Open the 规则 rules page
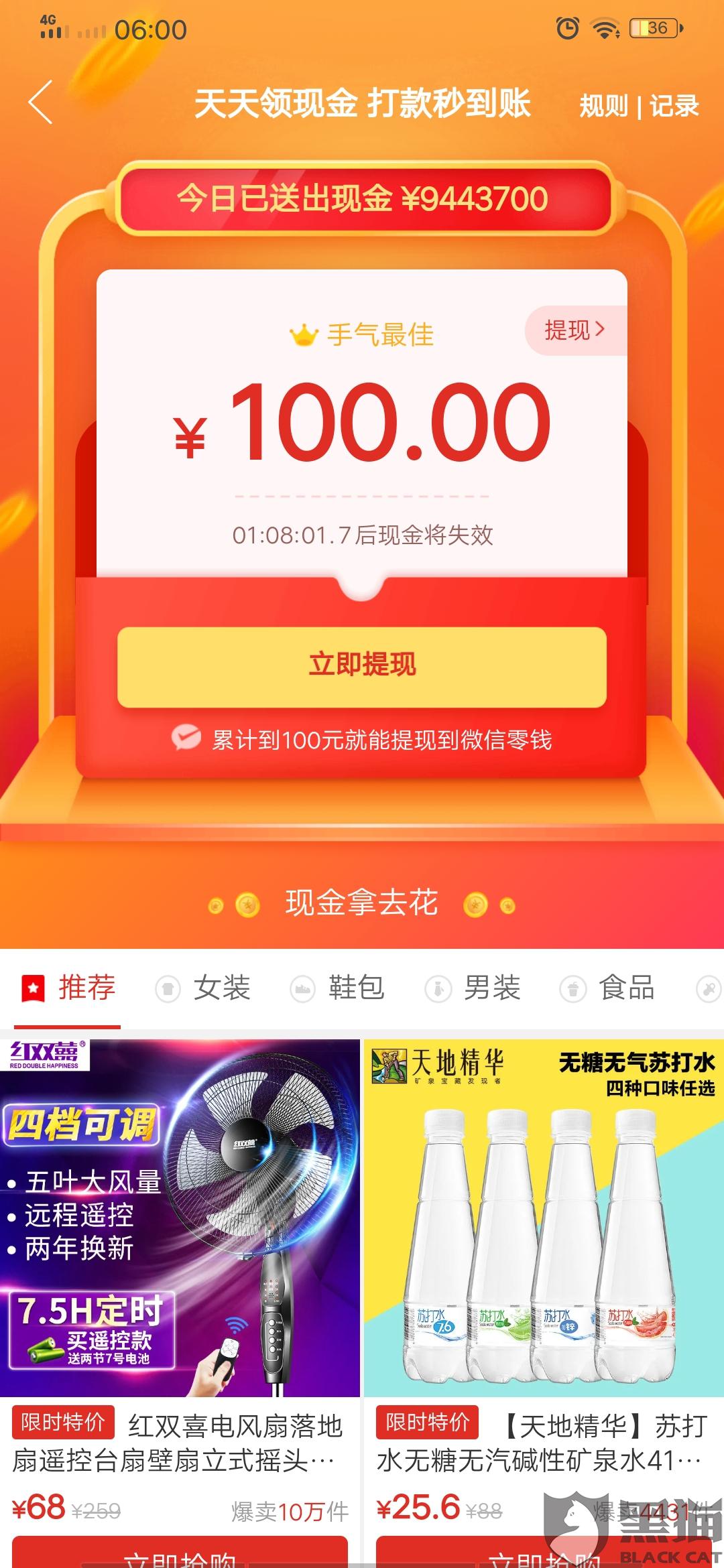 (x=603, y=106)
